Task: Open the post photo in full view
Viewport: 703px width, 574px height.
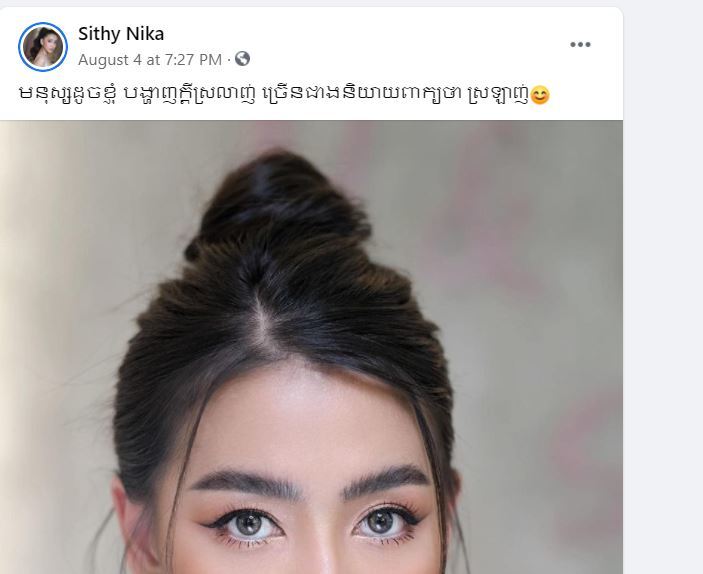Action: (311, 350)
